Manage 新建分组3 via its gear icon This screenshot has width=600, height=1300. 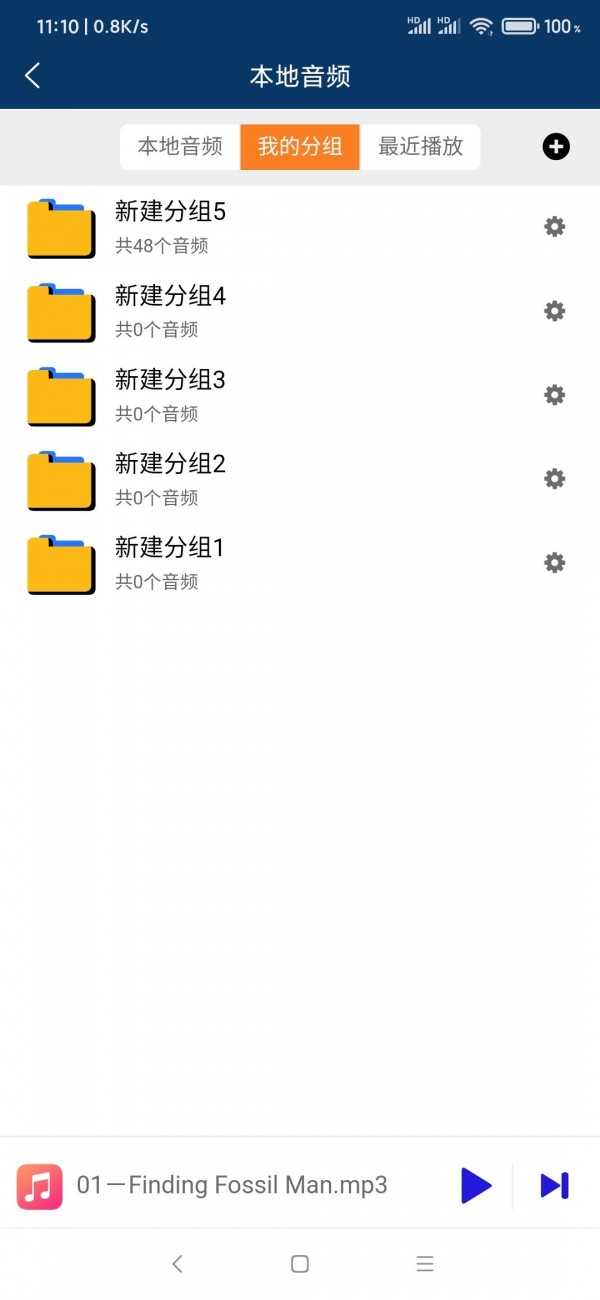(x=554, y=395)
